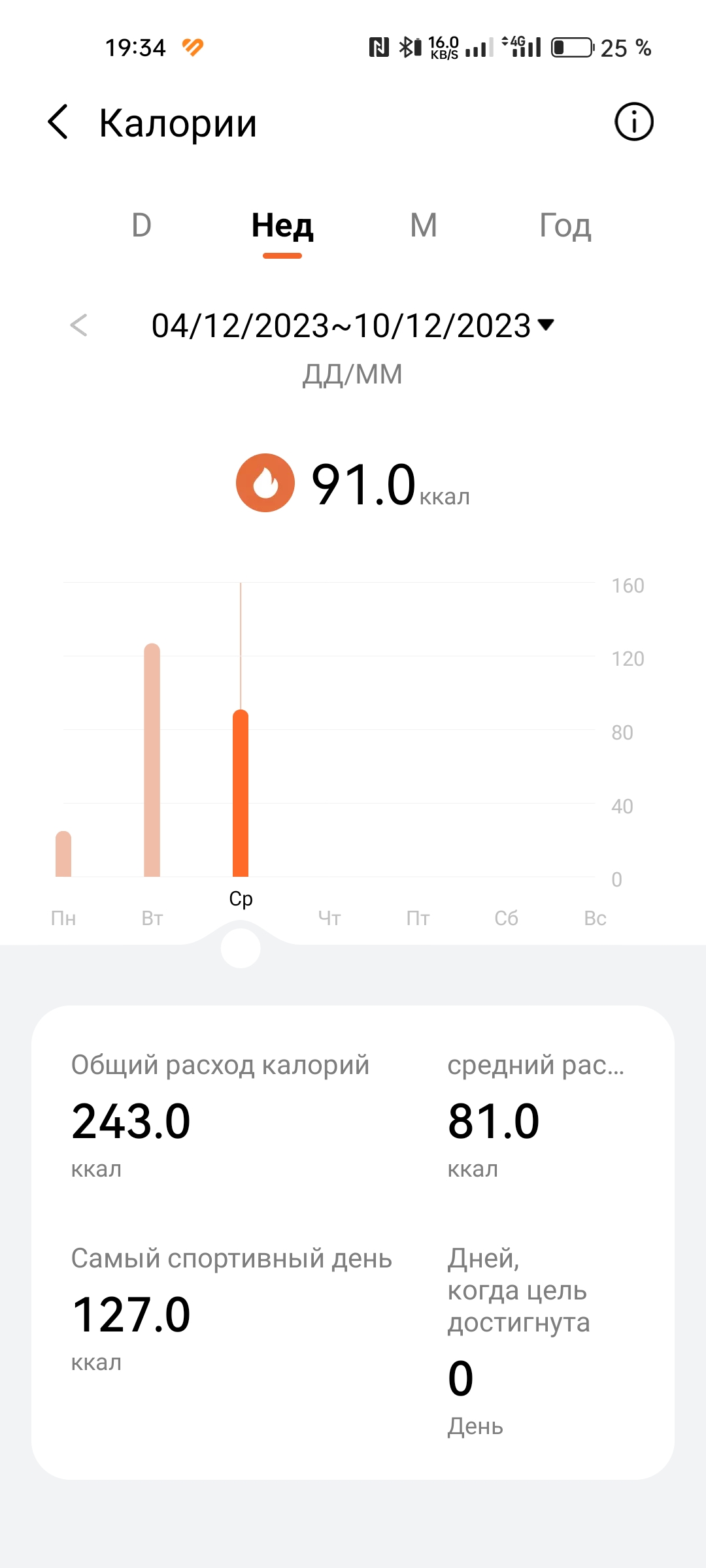706x1568 pixels.
Task: Switch to the Год year tab
Action: pos(565,226)
